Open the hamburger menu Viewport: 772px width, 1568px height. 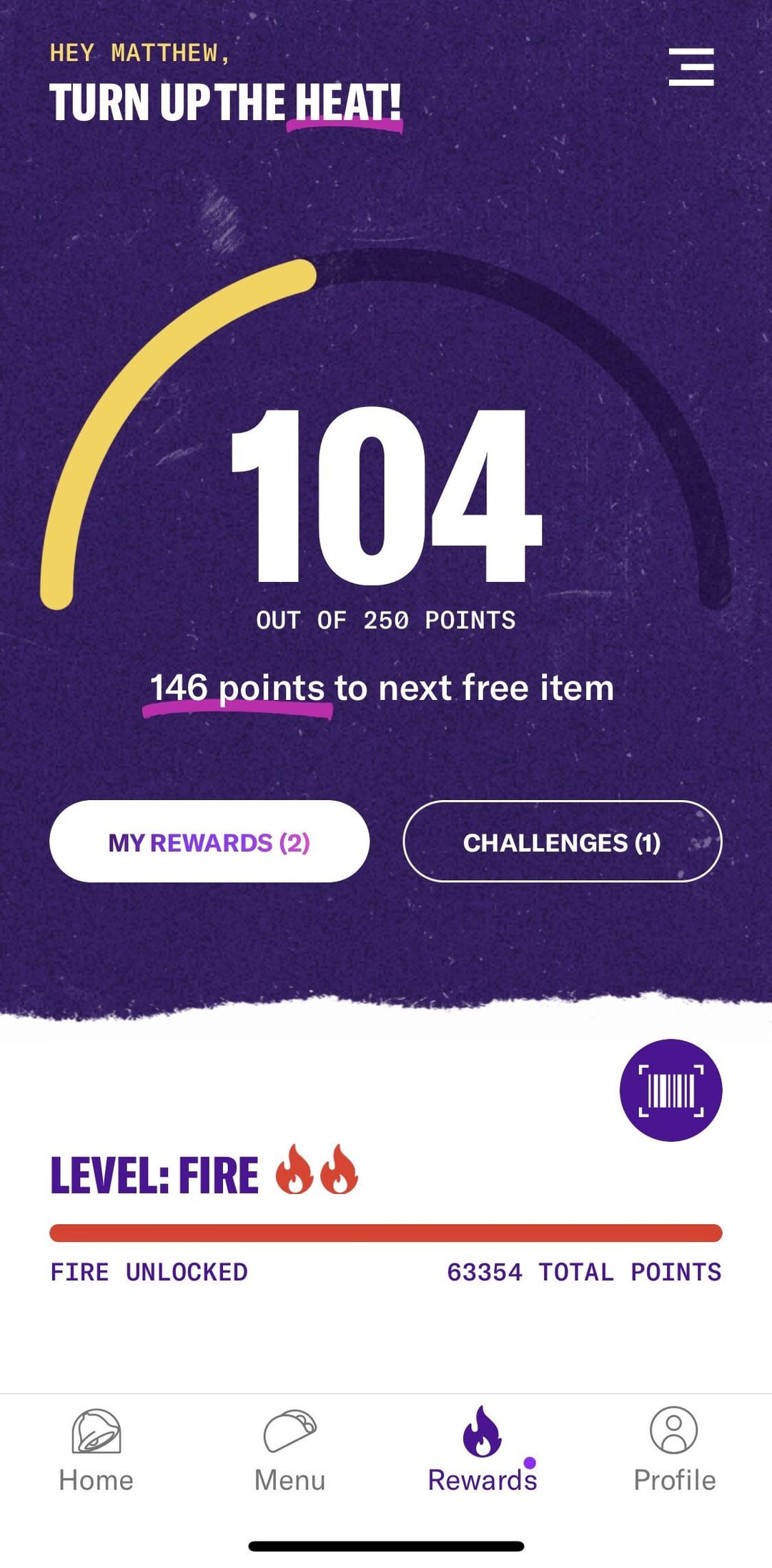691,67
